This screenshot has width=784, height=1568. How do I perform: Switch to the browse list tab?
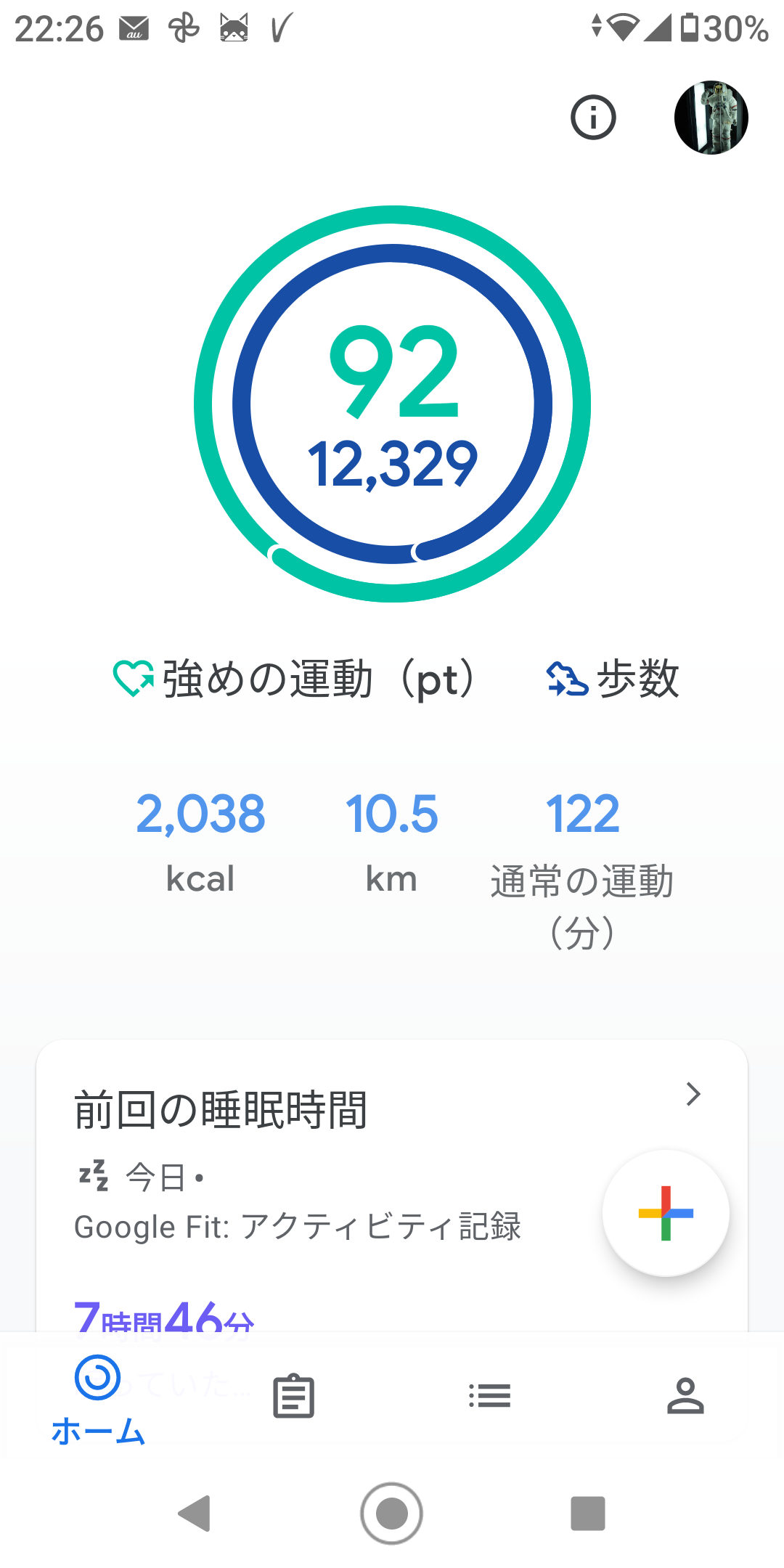coord(490,1396)
